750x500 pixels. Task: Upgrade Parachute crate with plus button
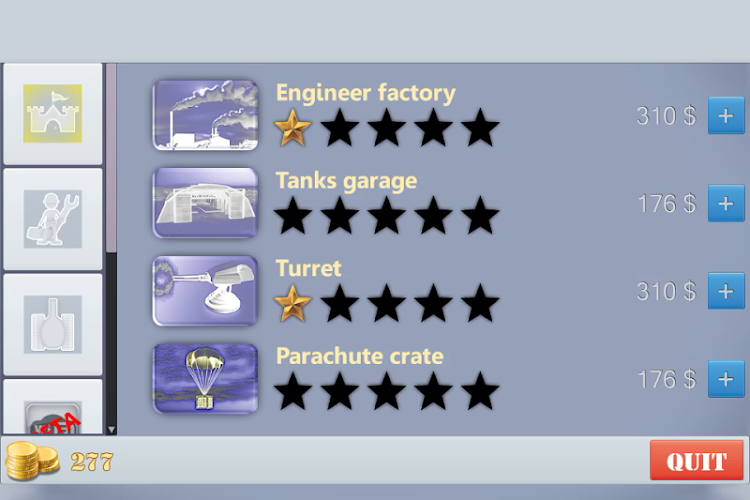726,379
